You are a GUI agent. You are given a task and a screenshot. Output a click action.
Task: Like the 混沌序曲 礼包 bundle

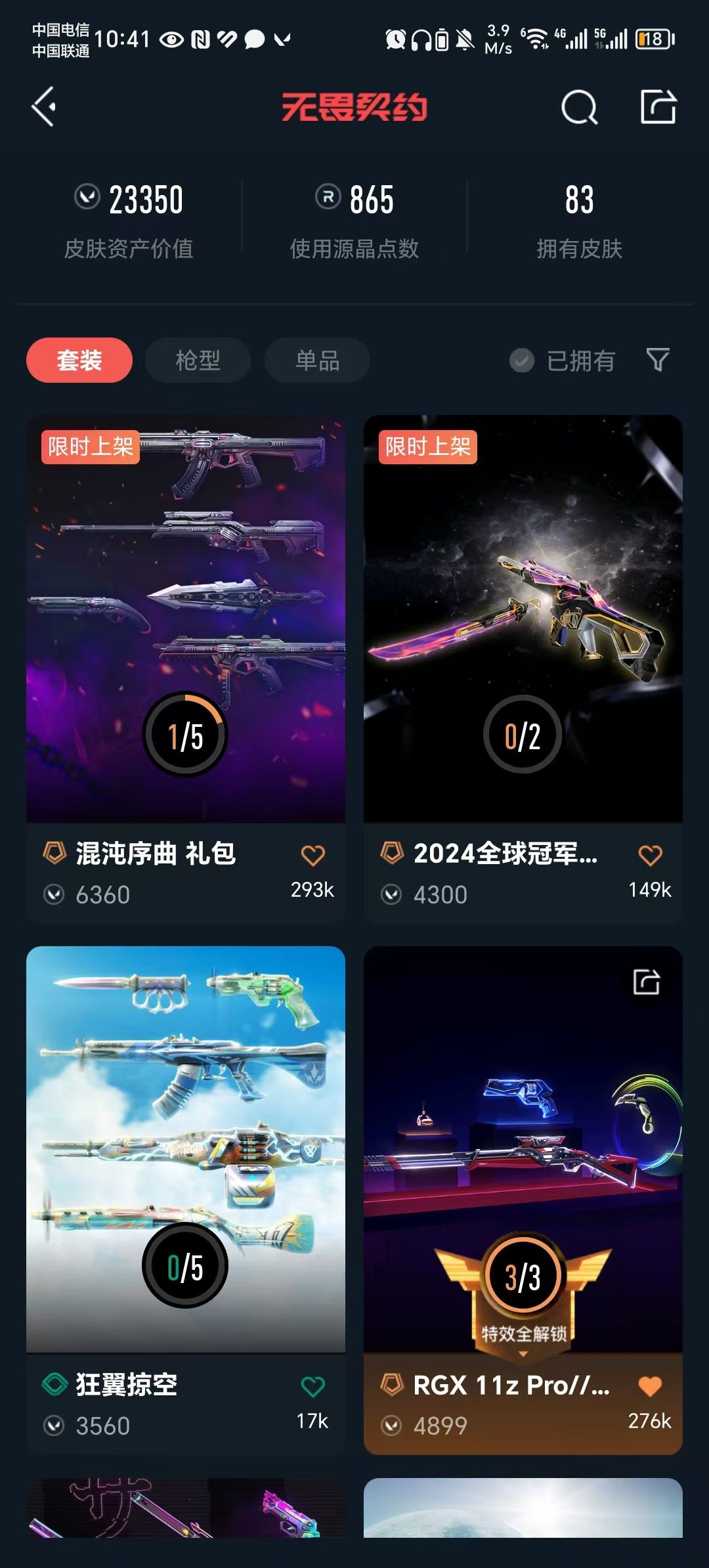point(312,855)
